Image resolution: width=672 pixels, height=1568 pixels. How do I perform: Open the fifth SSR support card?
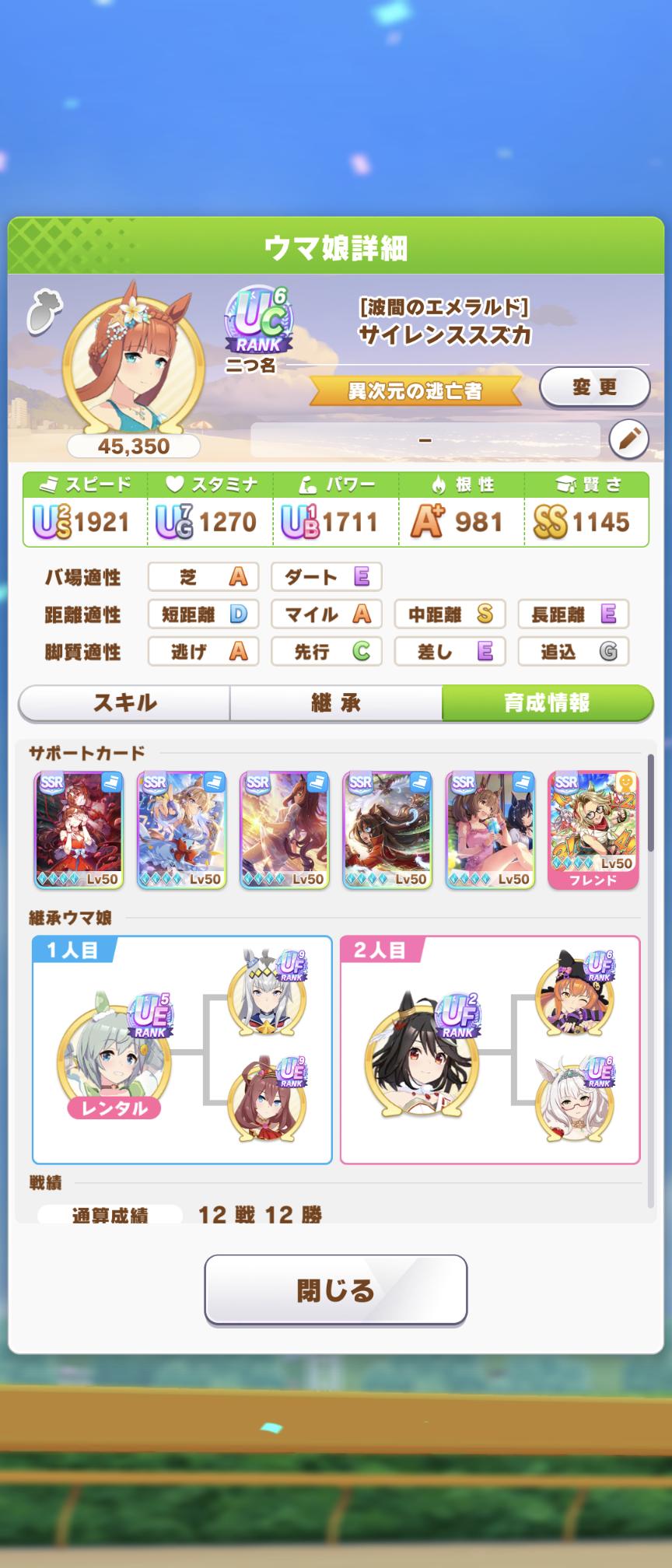click(x=490, y=830)
